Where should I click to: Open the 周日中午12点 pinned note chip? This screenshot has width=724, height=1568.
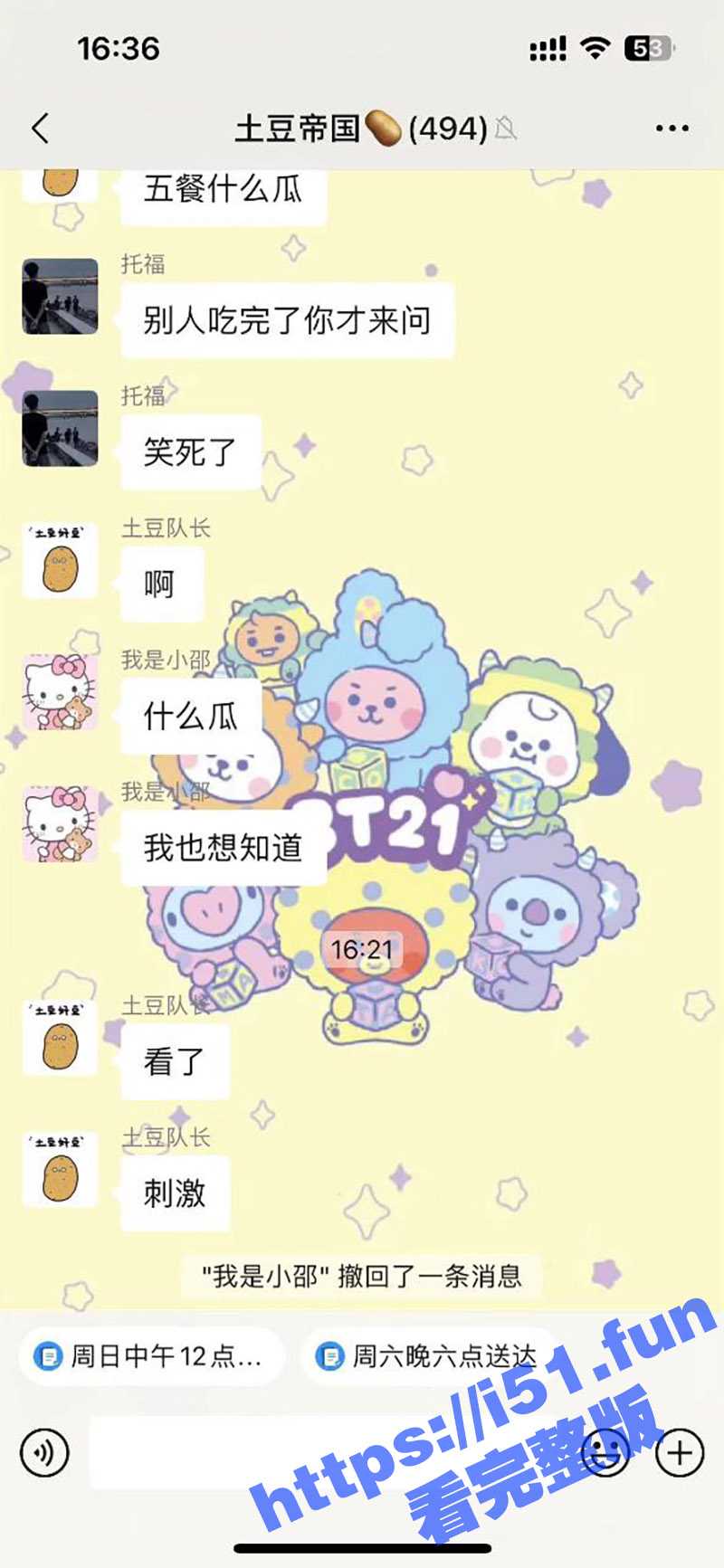point(151,1356)
